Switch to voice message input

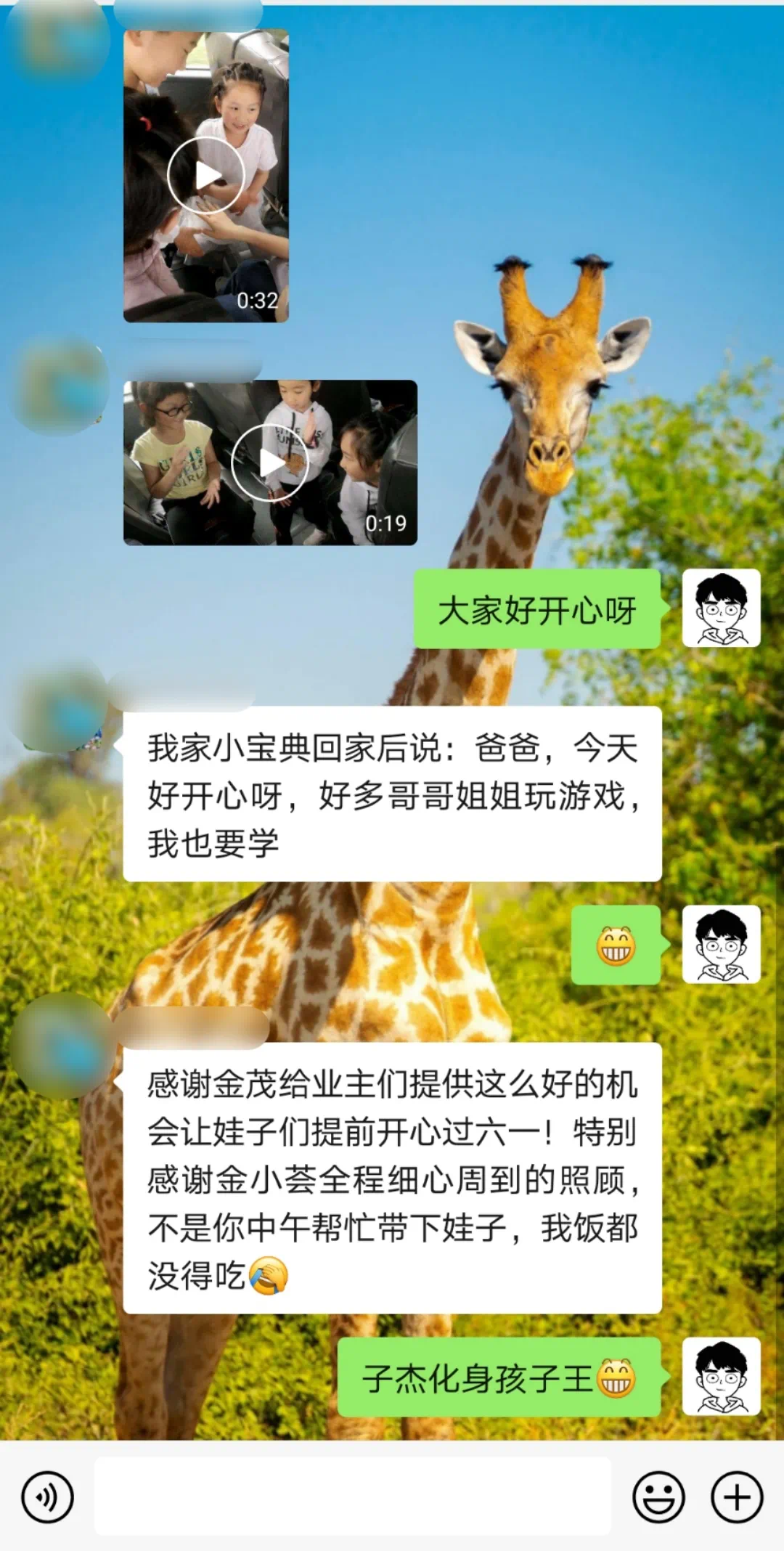click(48, 1497)
